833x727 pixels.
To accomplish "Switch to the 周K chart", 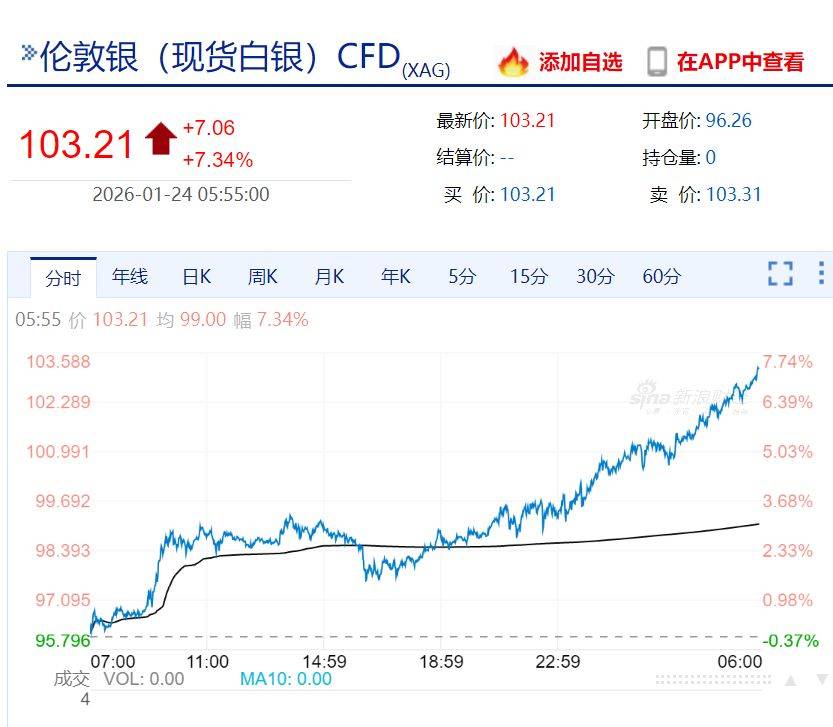I will click(x=263, y=277).
